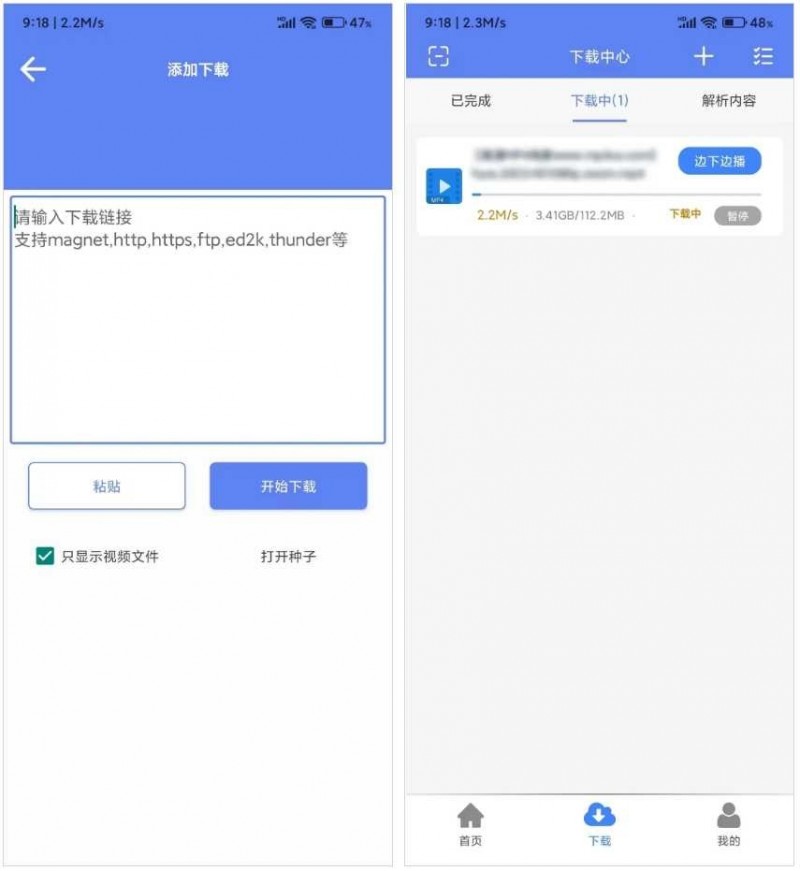Focus the download link input field

coord(197,320)
